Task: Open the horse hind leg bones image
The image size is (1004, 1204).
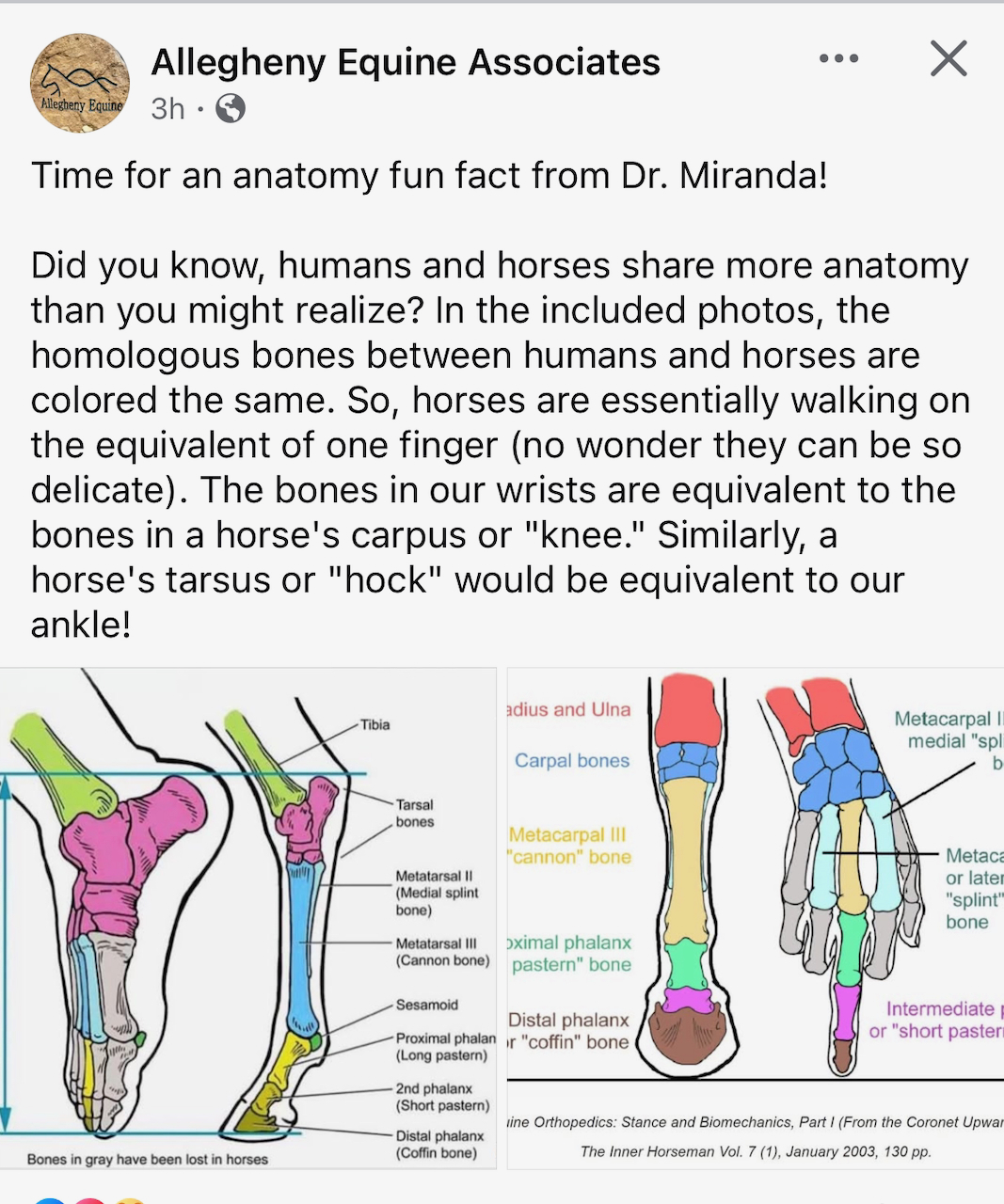Action: pos(247,917)
